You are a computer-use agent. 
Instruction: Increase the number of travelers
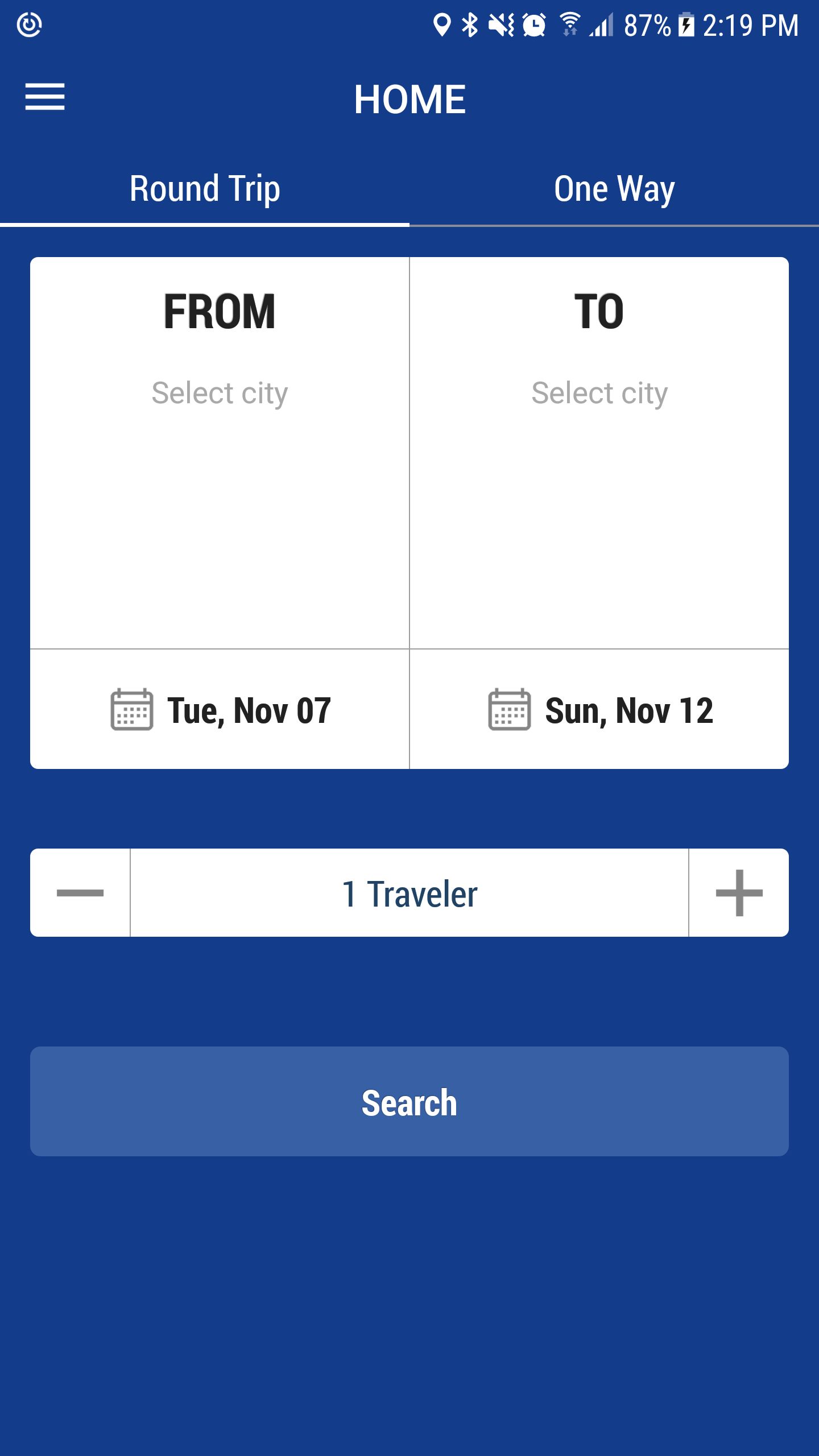[739, 893]
